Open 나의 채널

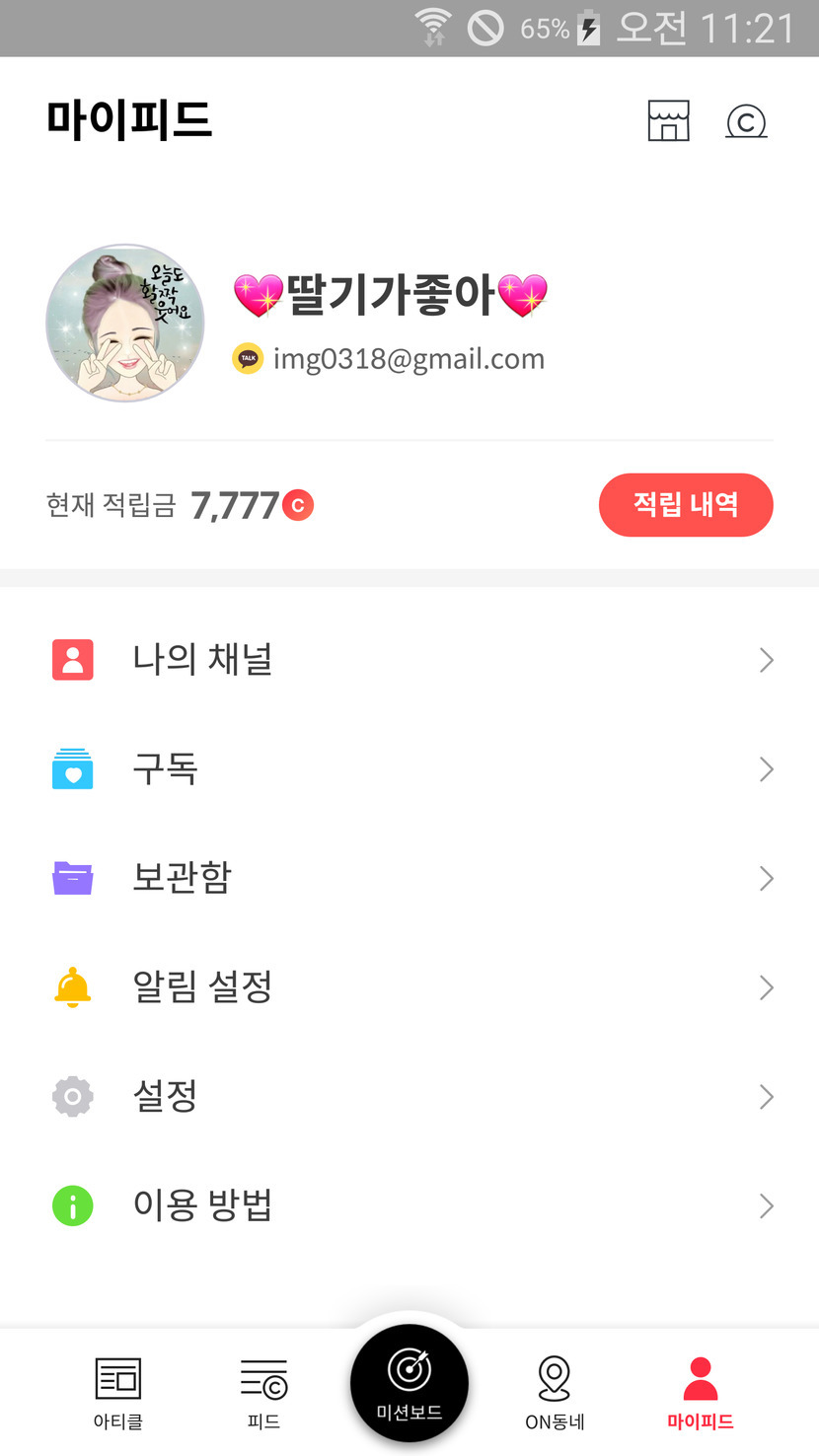[x=409, y=660]
